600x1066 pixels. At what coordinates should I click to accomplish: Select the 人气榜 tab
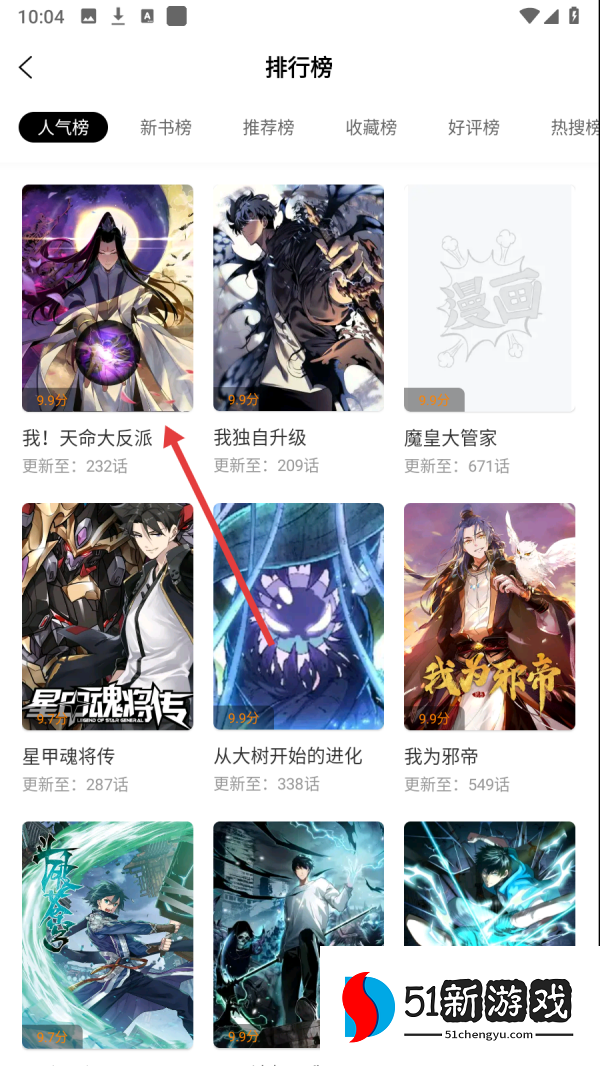pyautogui.click(x=63, y=127)
